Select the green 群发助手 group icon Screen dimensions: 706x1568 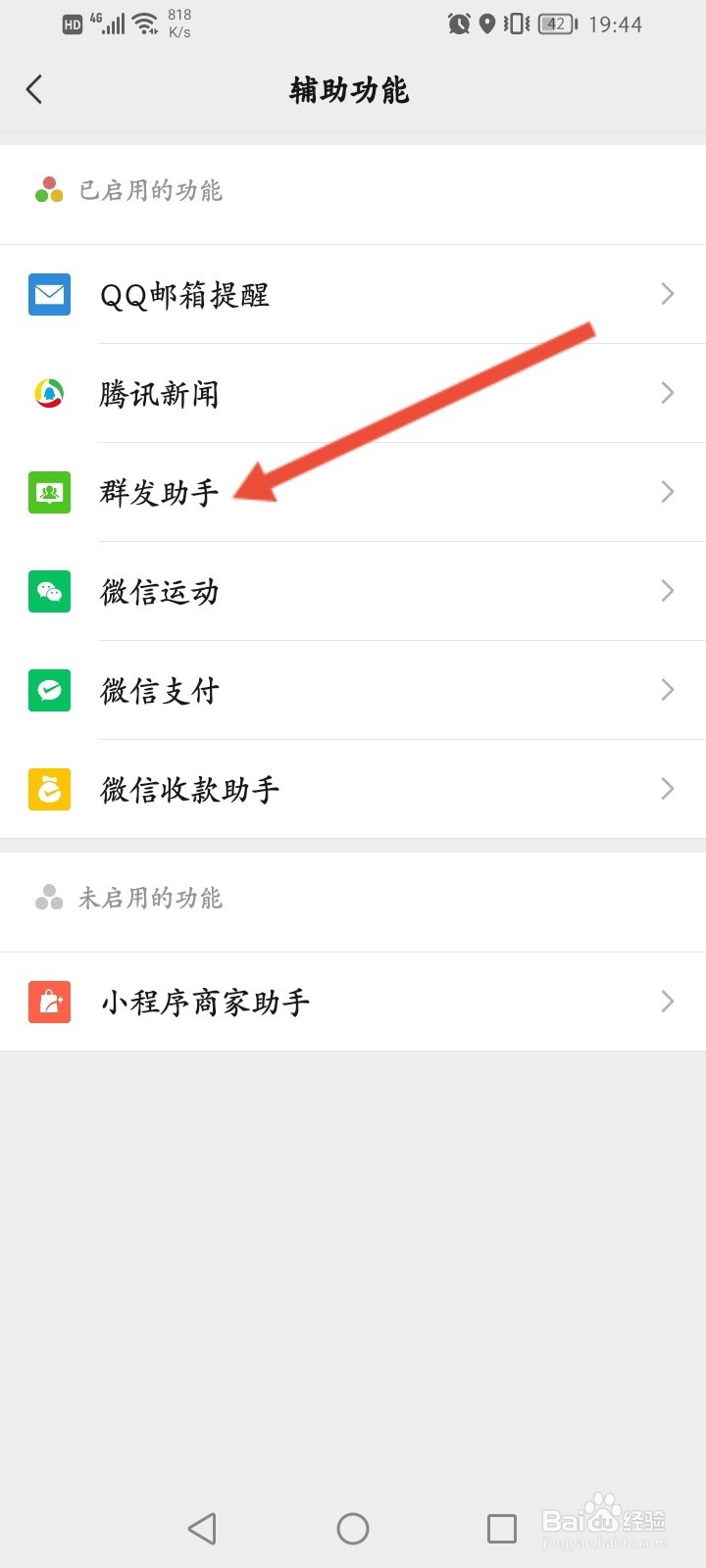(x=48, y=493)
